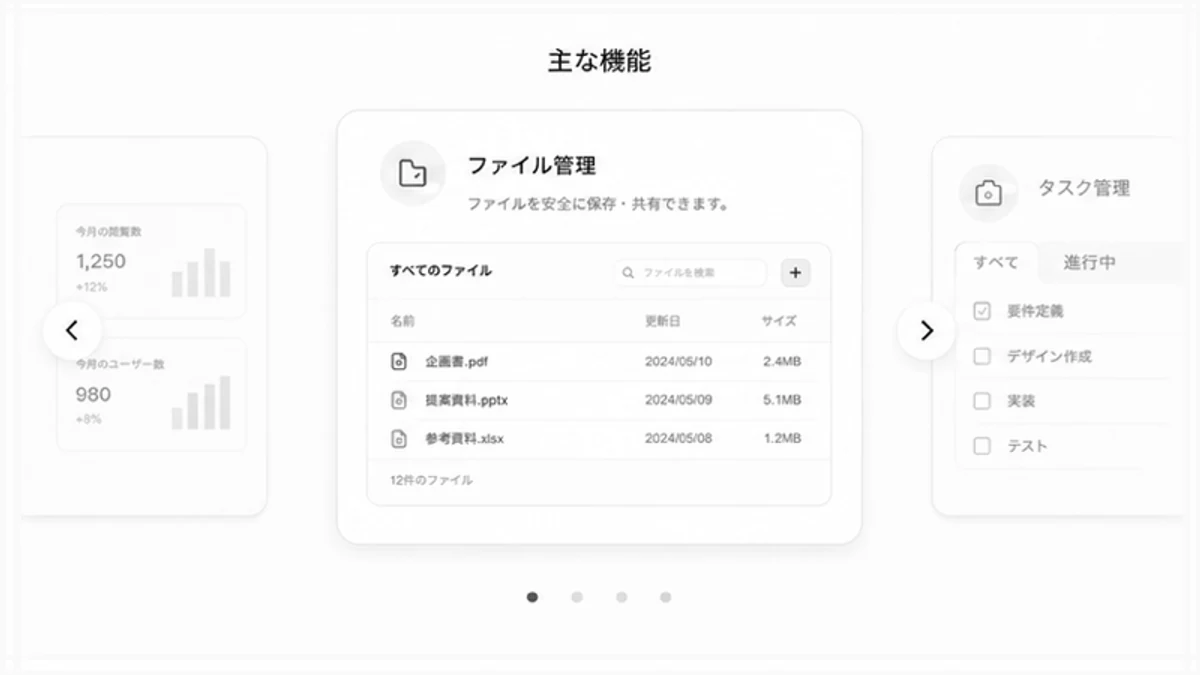Tick the テスト checkbox
This screenshot has width=1200, height=675.
pos(982,446)
